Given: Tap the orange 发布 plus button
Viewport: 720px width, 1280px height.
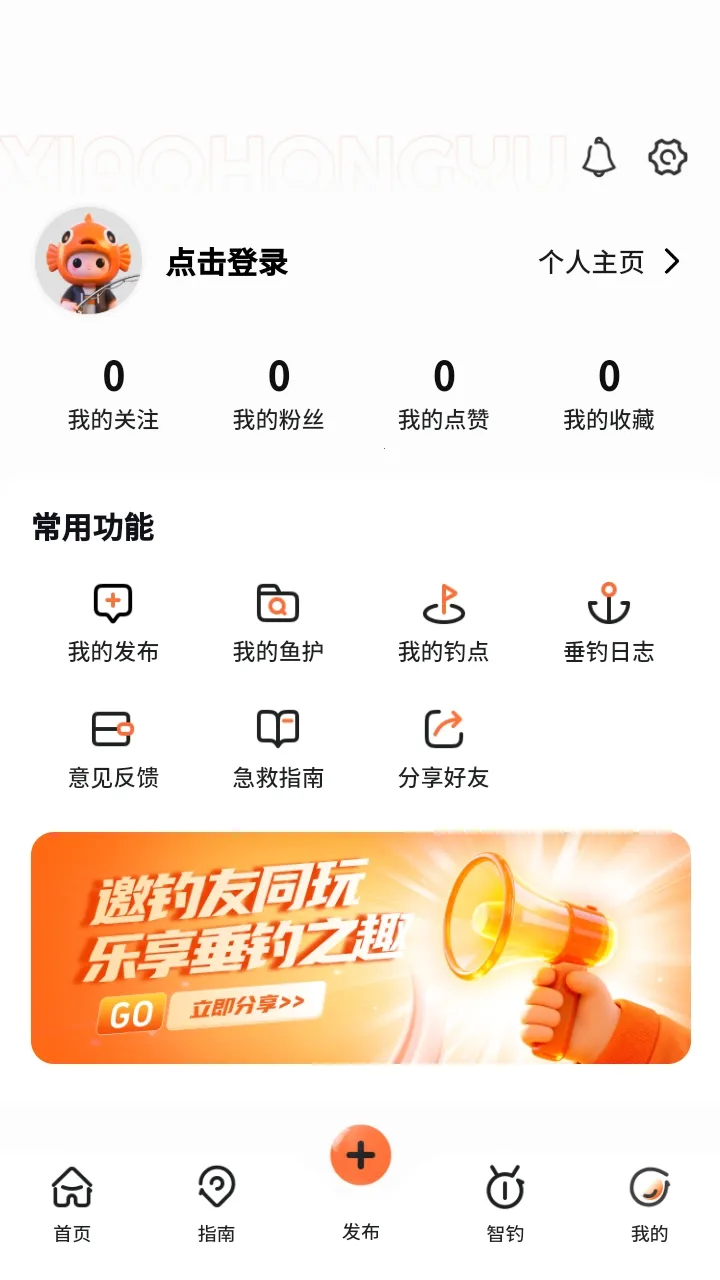Looking at the screenshot, I should click(x=360, y=1155).
